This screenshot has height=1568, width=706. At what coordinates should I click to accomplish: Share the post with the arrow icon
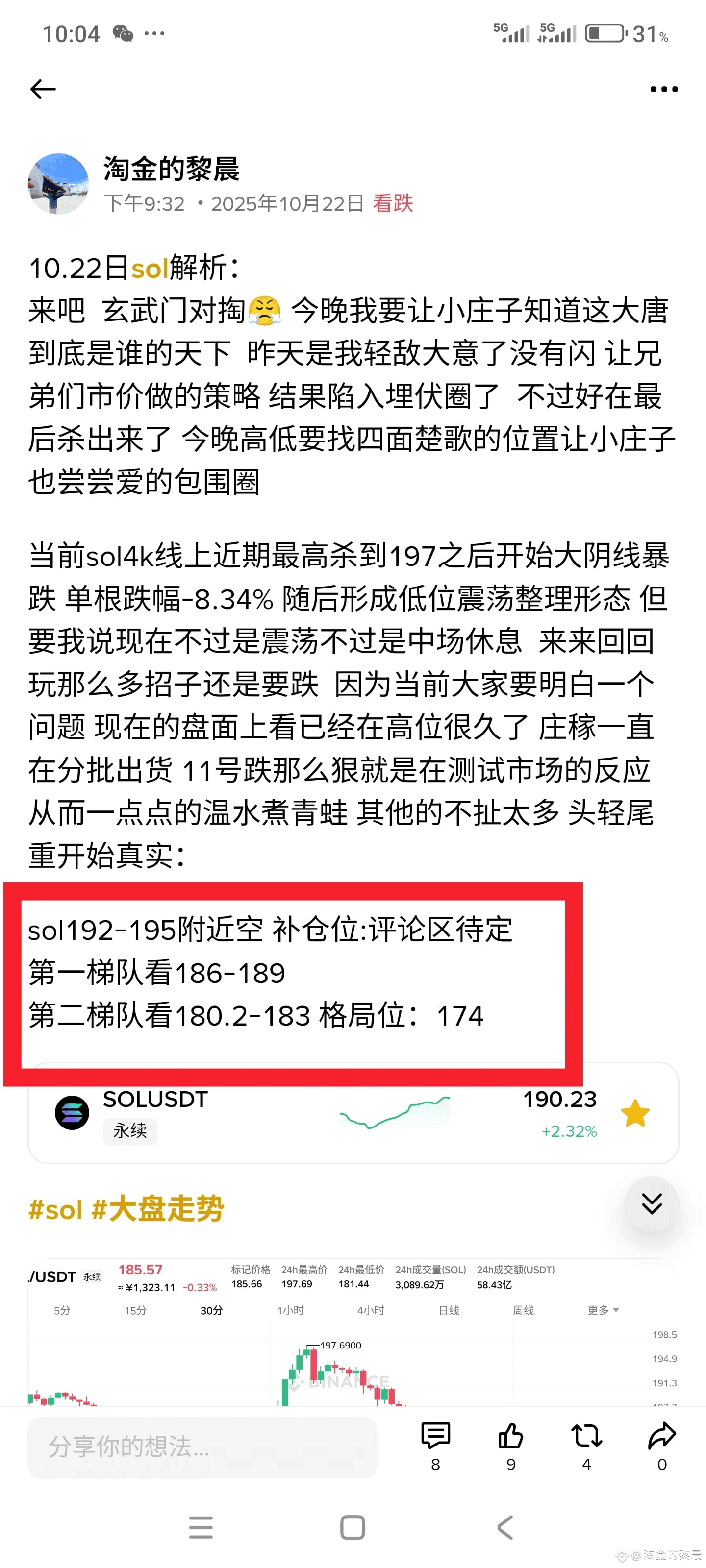(x=661, y=1445)
